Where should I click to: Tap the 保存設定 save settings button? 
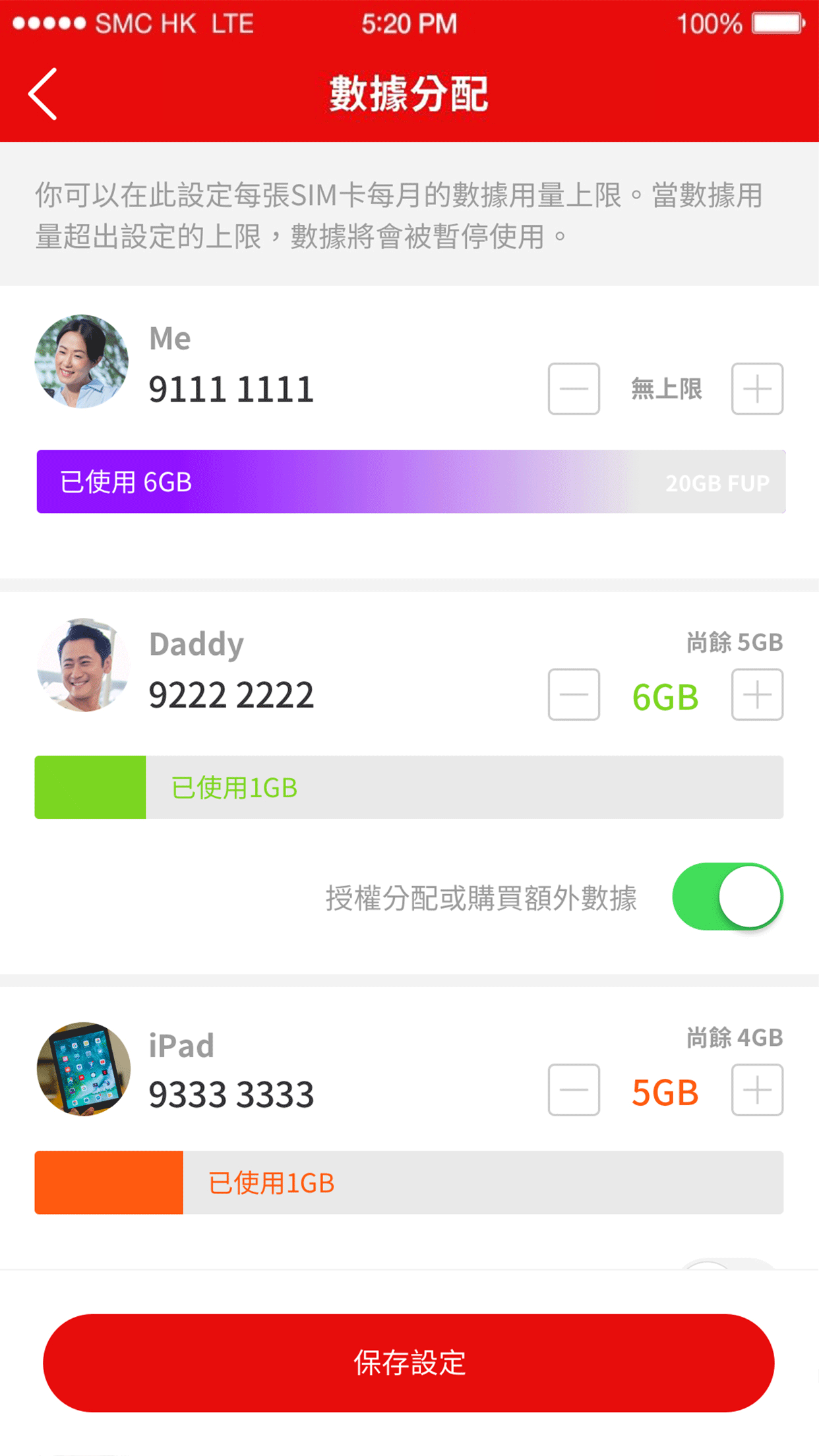coord(409,1362)
